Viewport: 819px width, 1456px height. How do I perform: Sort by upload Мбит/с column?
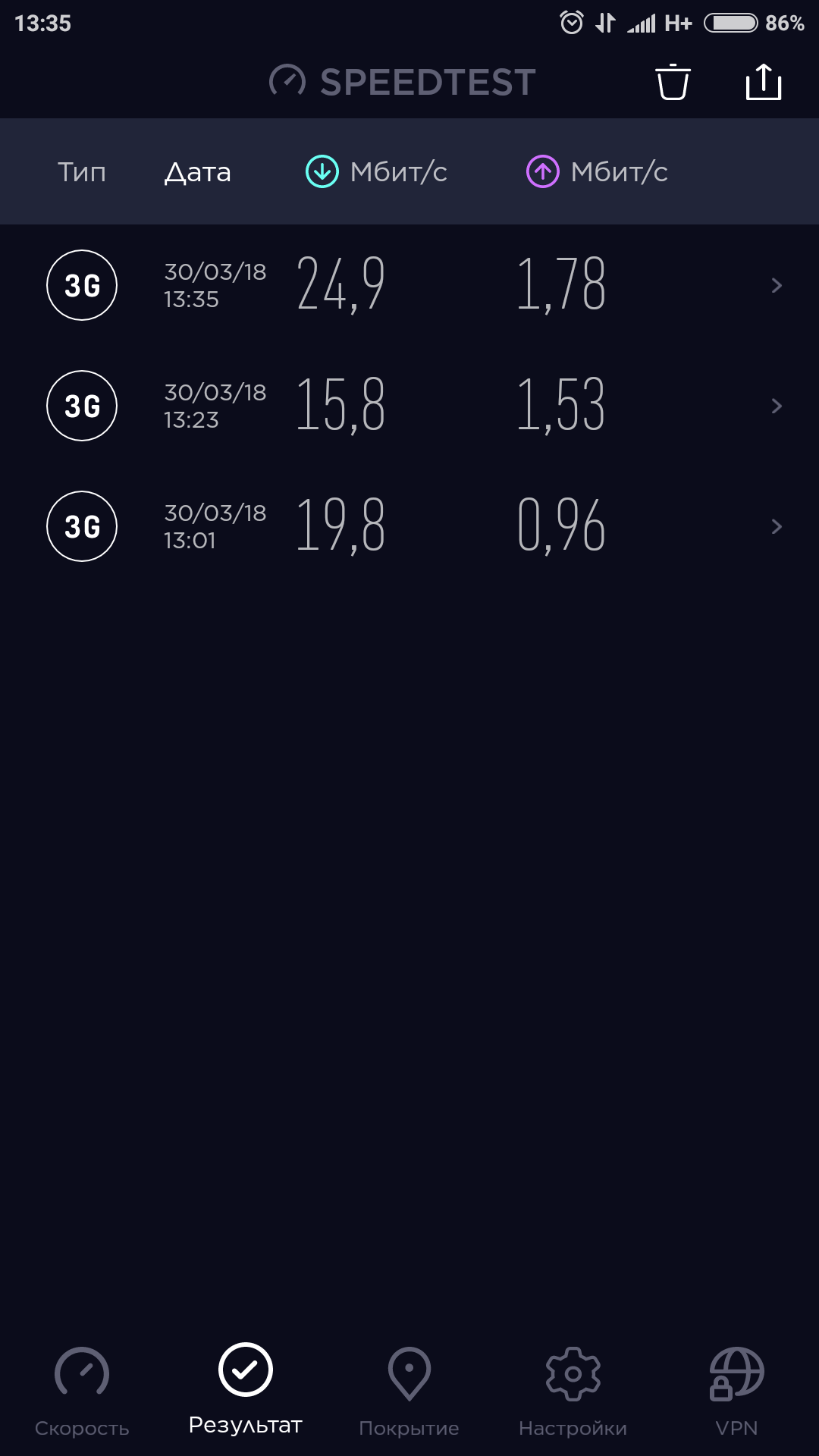[x=598, y=172]
